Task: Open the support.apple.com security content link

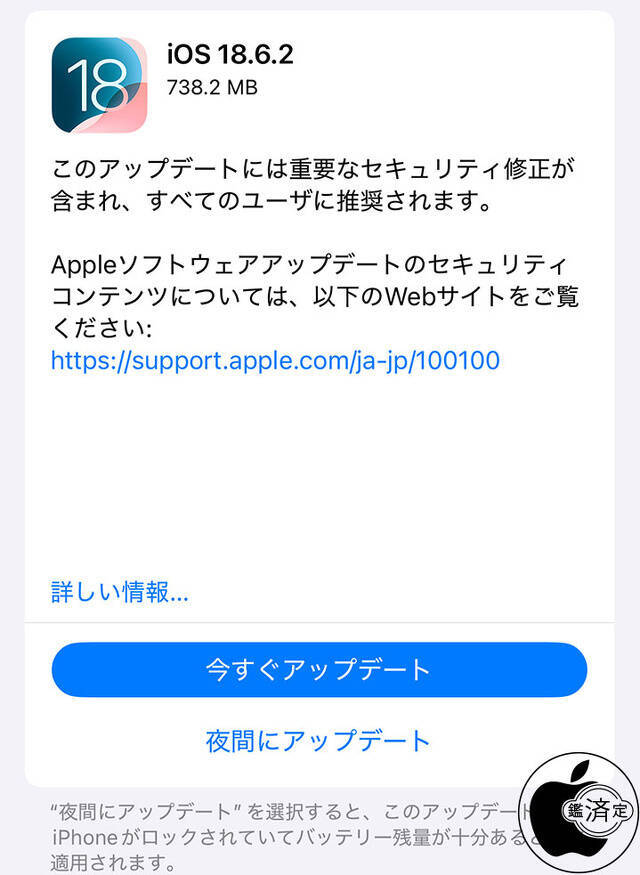Action: (x=275, y=360)
